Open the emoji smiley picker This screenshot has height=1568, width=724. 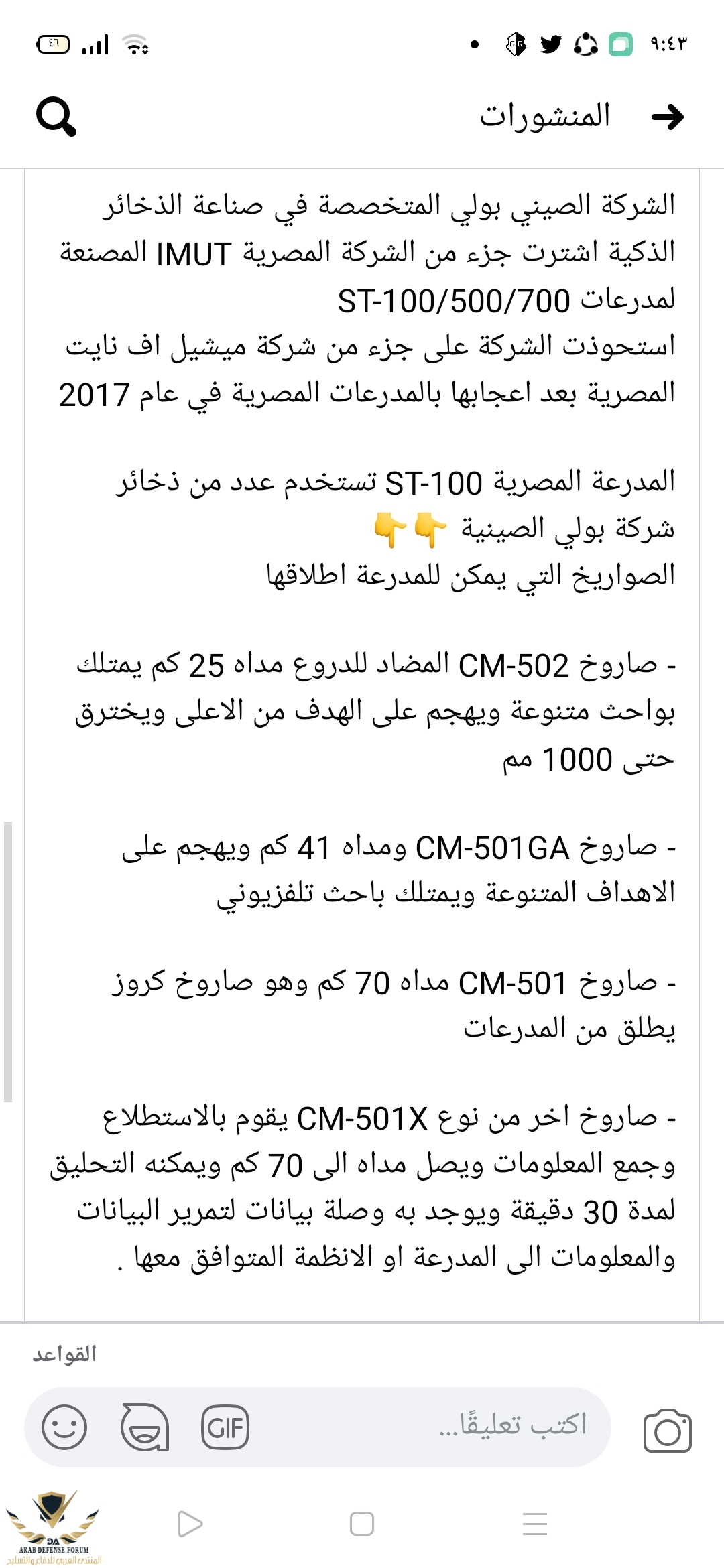64,1428
